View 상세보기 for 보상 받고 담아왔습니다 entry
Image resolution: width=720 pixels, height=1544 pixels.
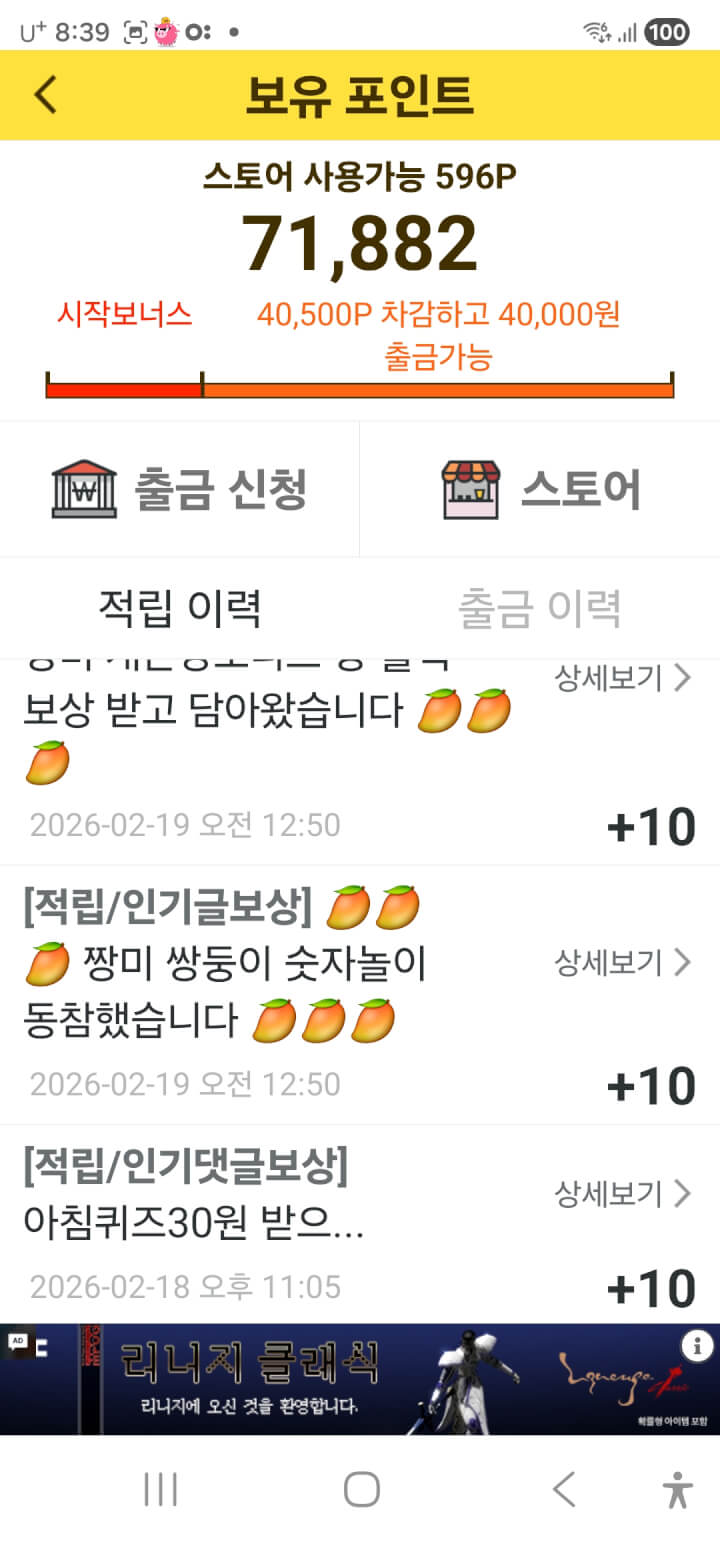(622, 678)
